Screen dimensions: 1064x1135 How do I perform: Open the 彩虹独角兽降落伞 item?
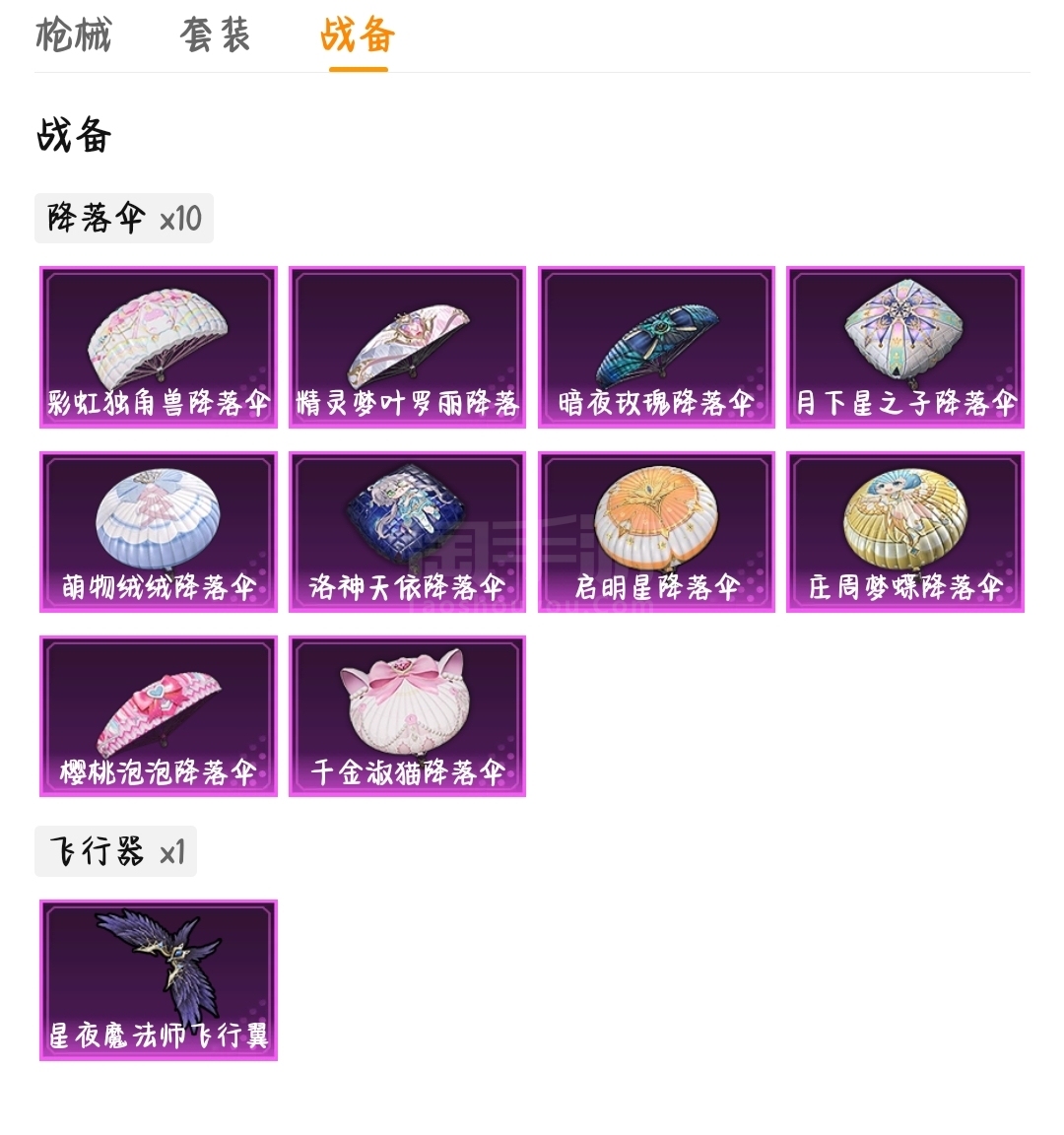(x=159, y=347)
